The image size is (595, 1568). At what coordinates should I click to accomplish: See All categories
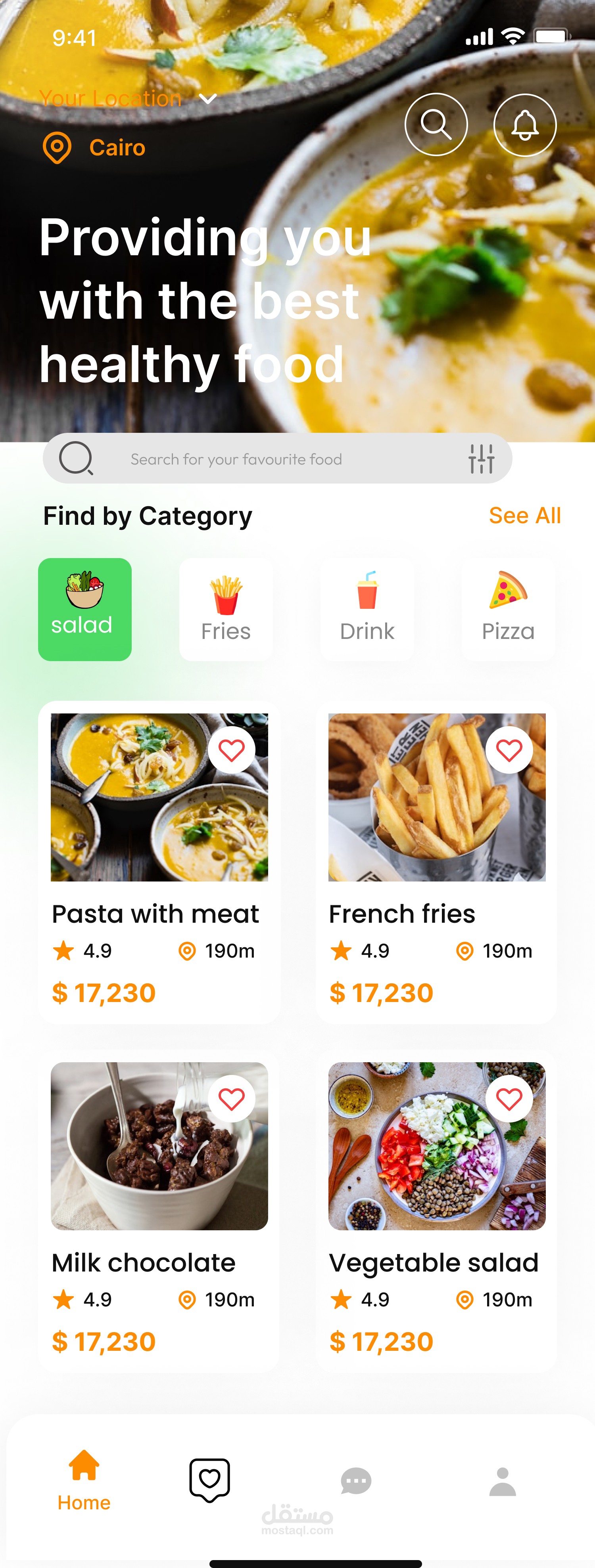pos(524,516)
